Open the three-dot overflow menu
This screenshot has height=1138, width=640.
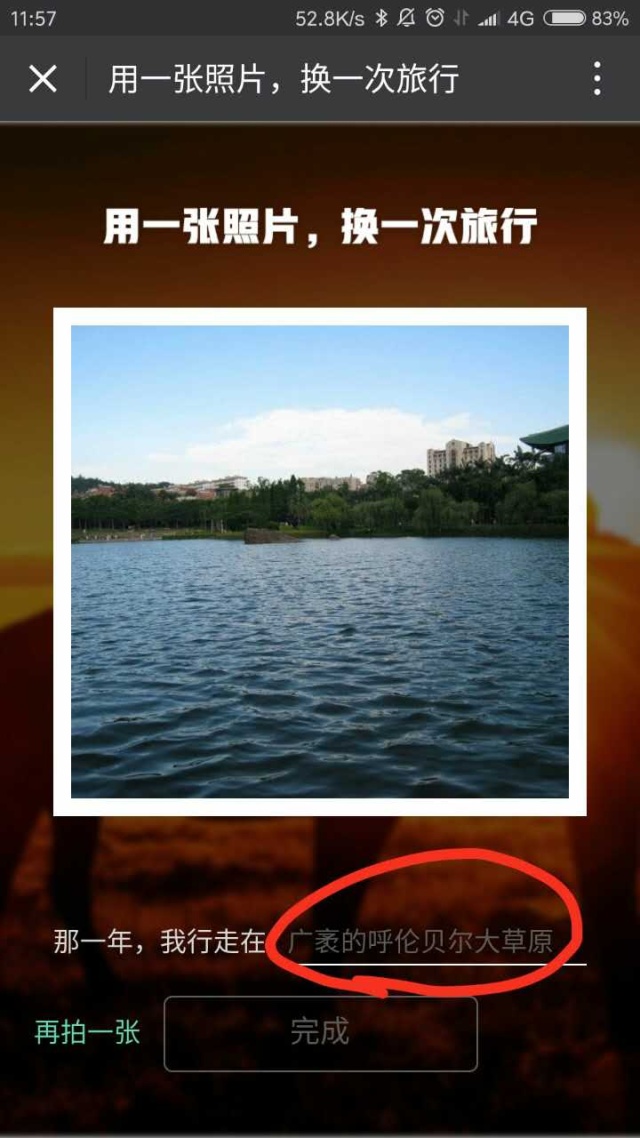[596, 78]
